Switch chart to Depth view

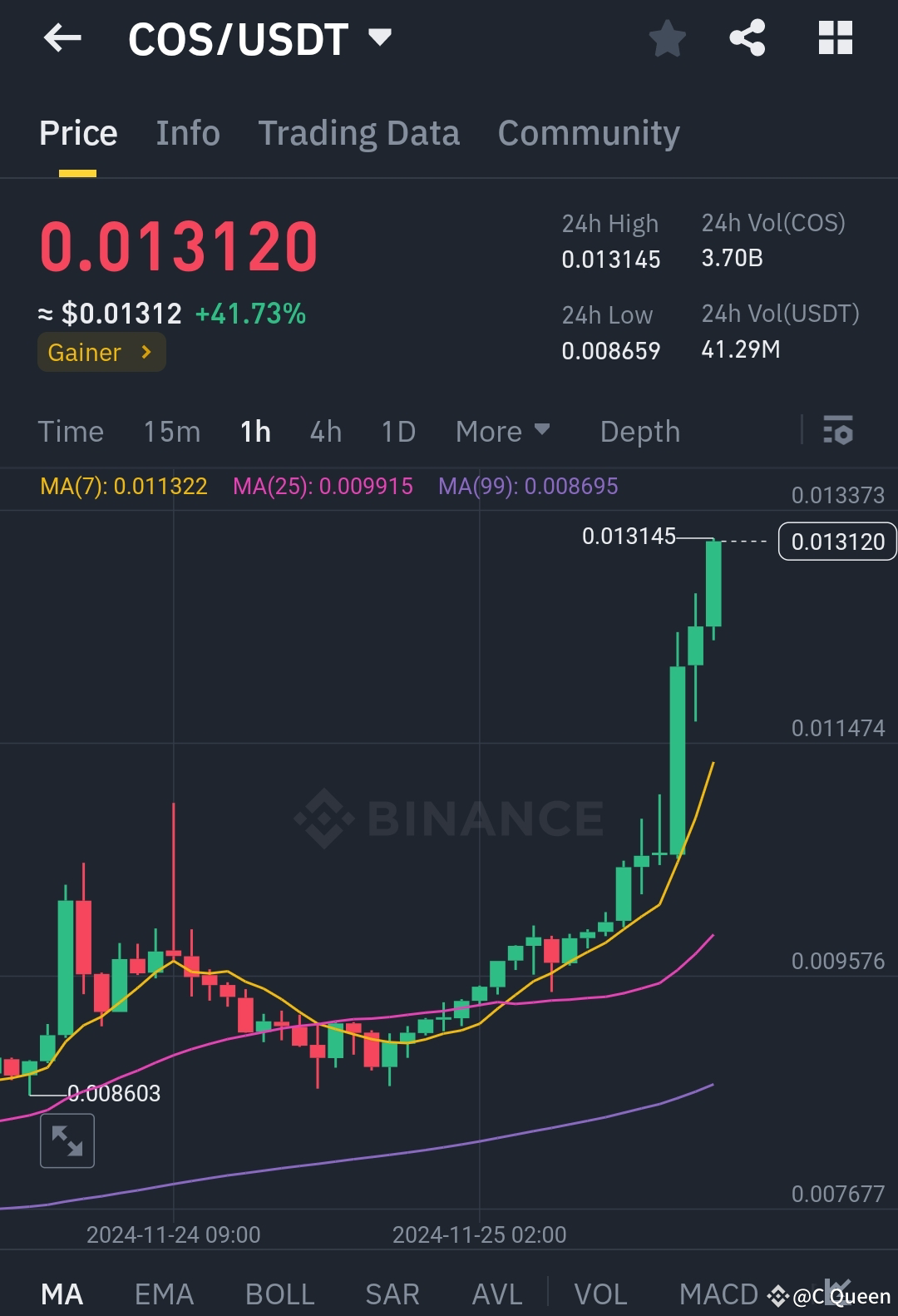click(639, 431)
